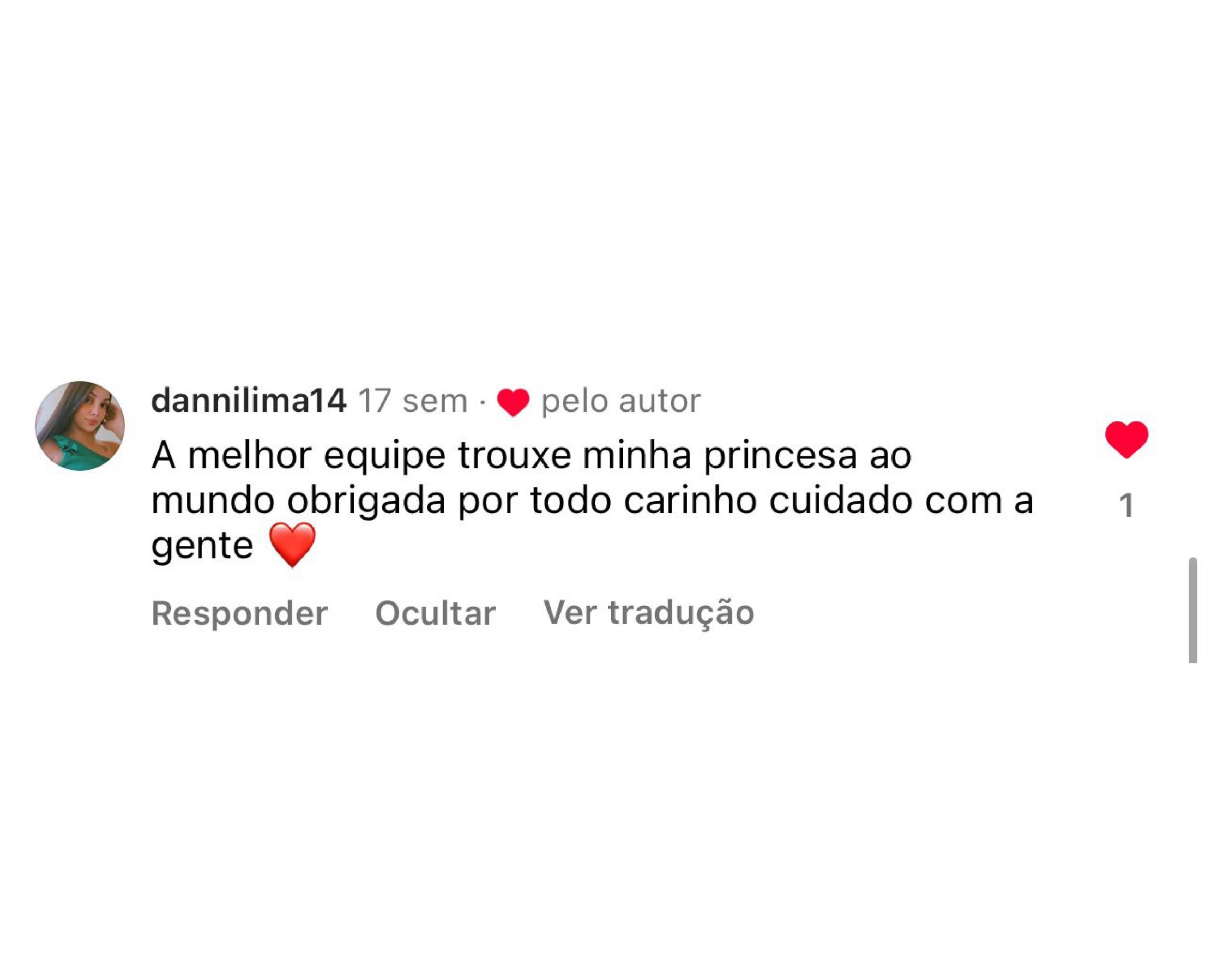Screen dimensions: 1232x979
Task: Tap Responder to reply to the comment
Action: click(x=240, y=613)
